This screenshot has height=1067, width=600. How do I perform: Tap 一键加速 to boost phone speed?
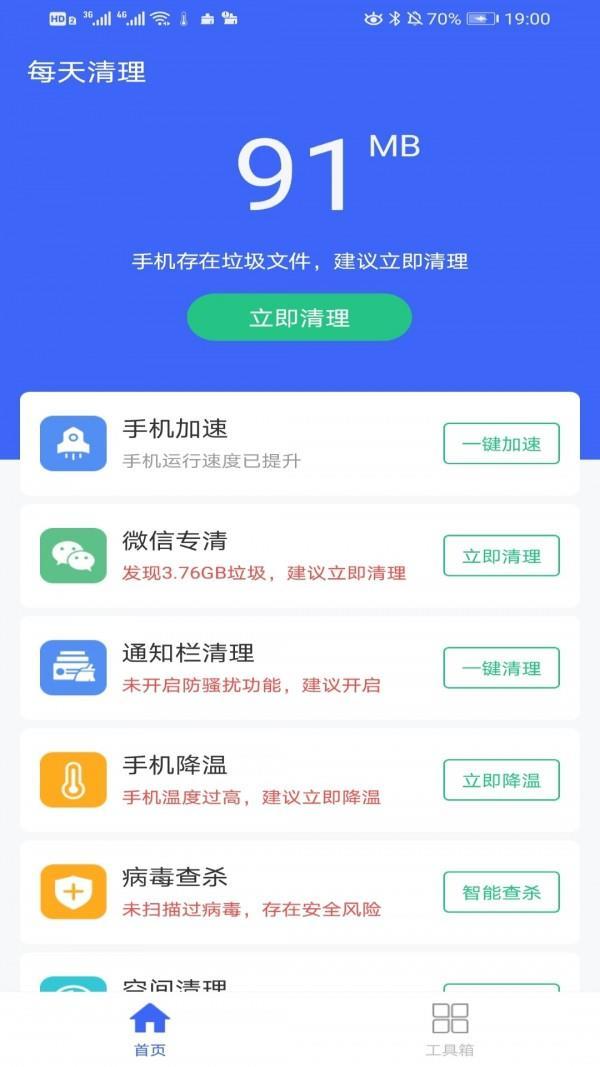pyautogui.click(x=501, y=444)
